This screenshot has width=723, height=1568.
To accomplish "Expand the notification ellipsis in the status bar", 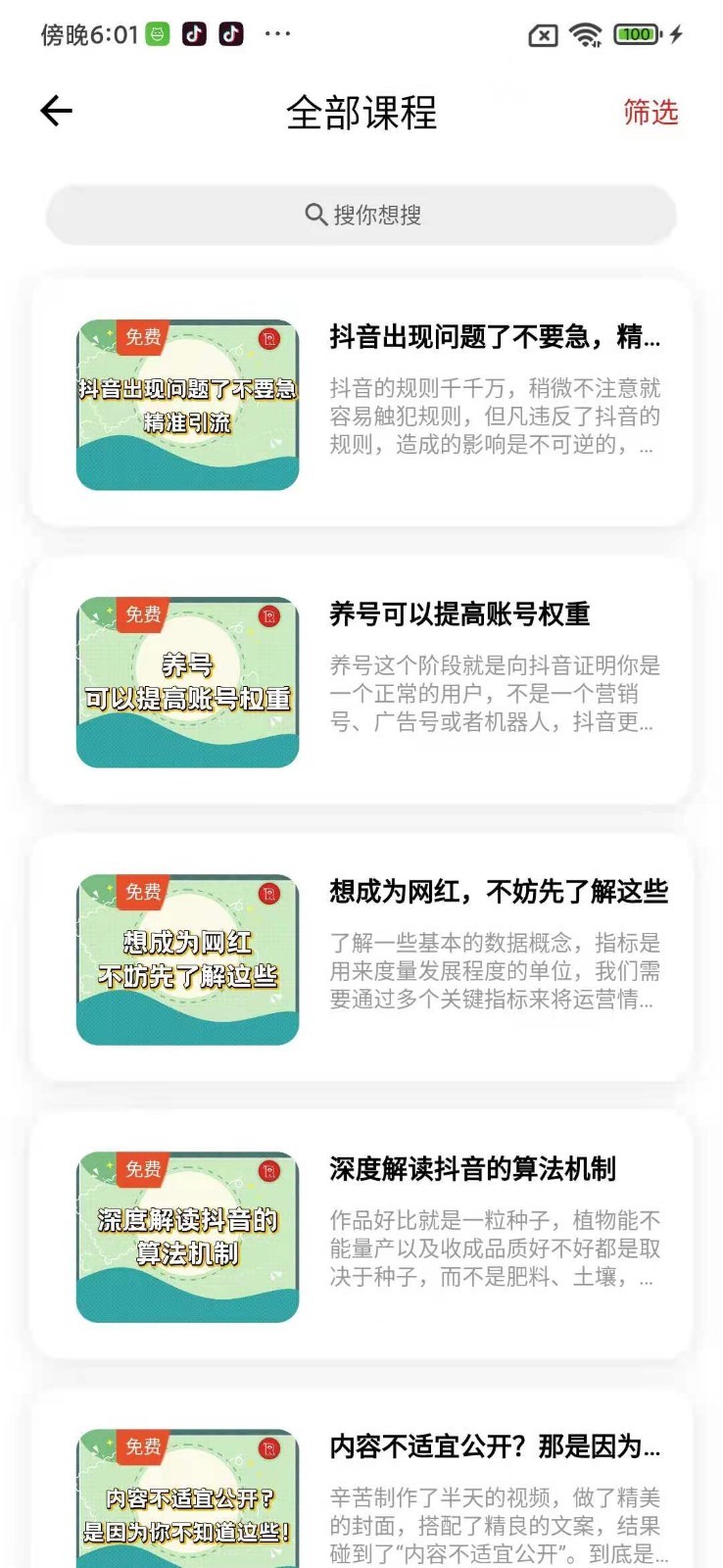I will [x=277, y=33].
